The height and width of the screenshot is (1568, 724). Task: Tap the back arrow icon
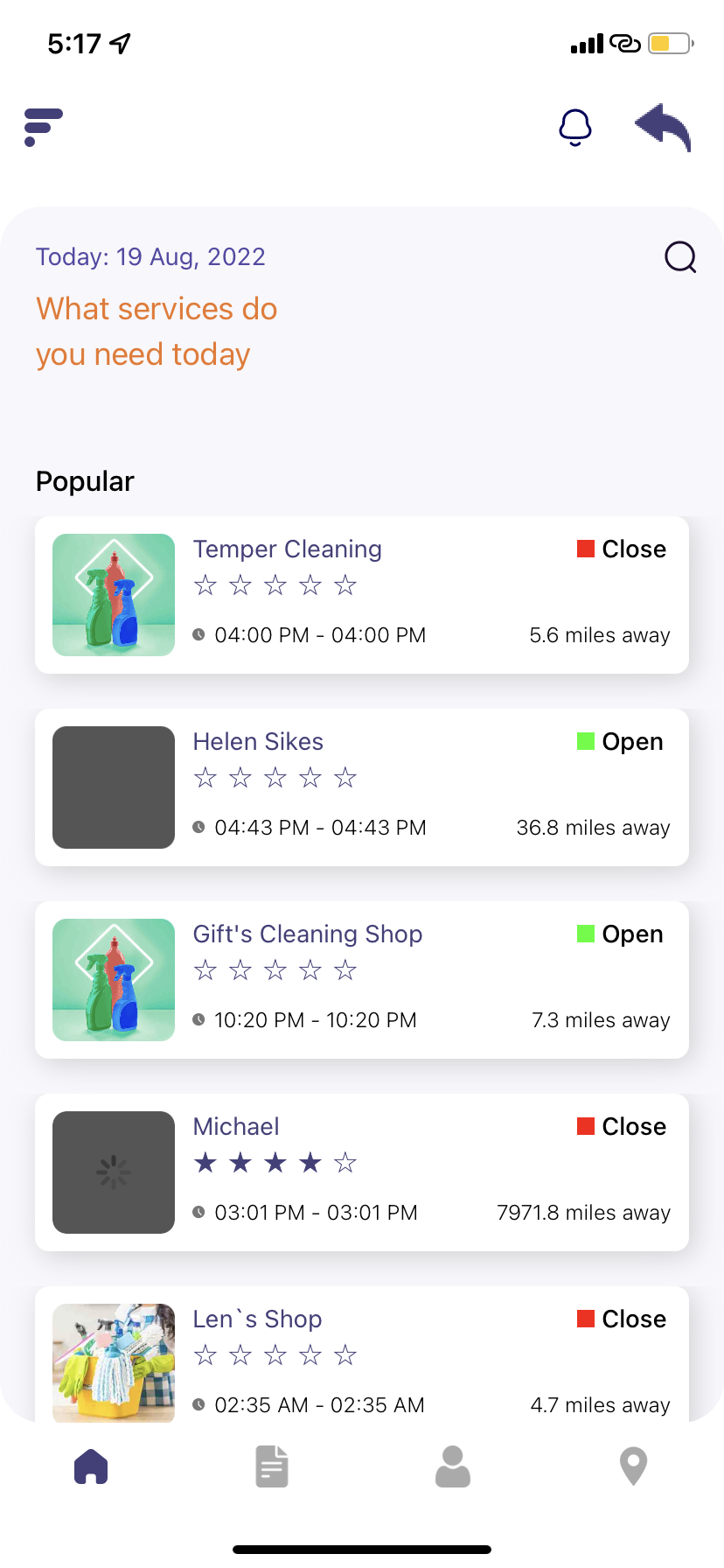click(x=662, y=127)
